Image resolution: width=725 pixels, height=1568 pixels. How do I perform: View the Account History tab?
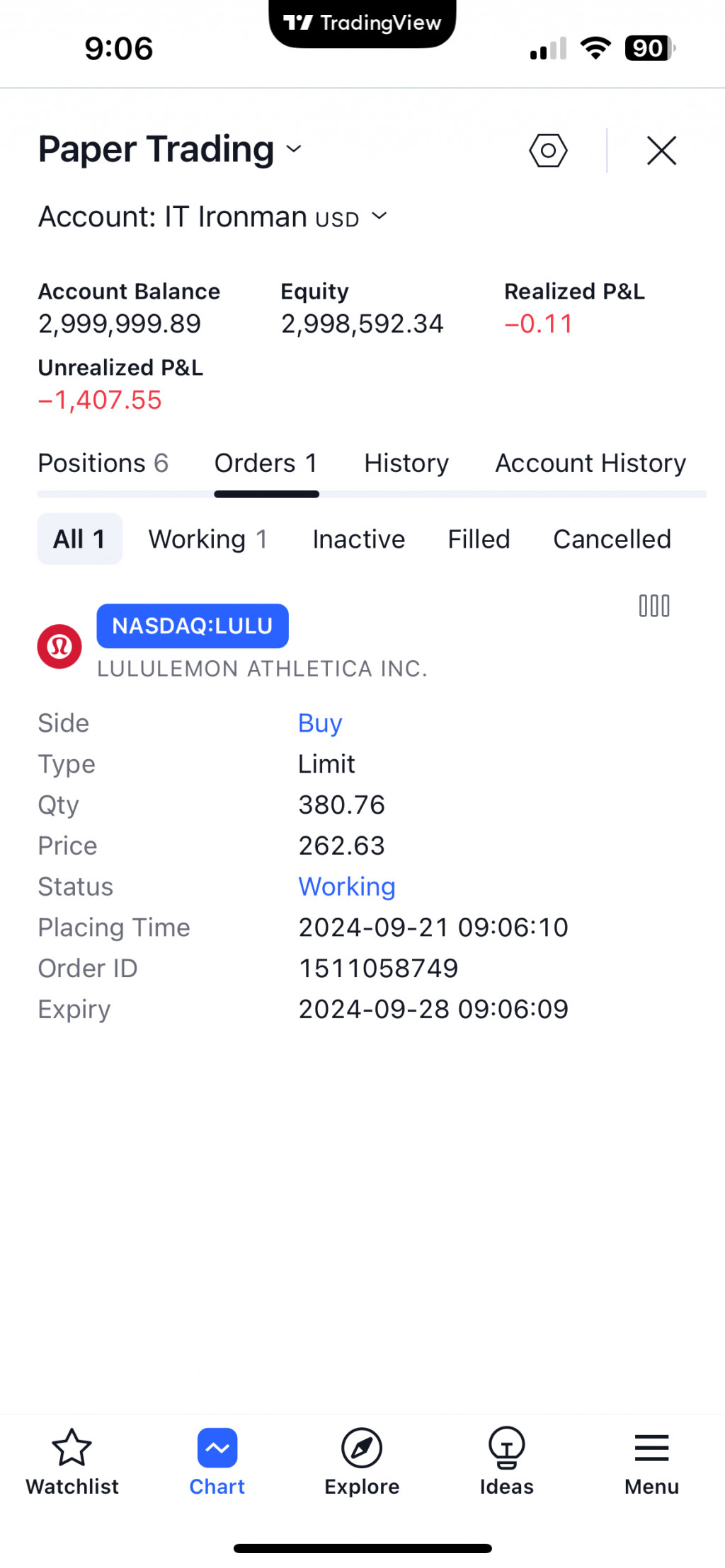pyautogui.click(x=590, y=463)
